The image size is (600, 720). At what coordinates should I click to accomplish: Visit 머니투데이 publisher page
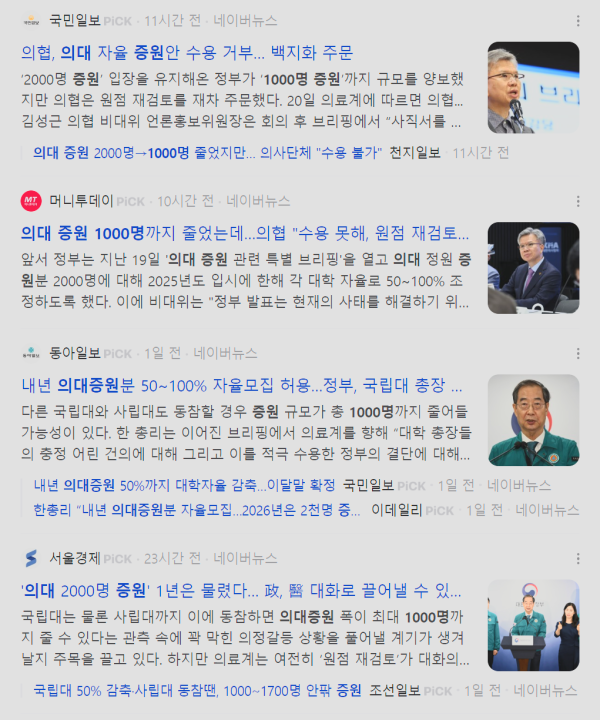click(x=81, y=200)
